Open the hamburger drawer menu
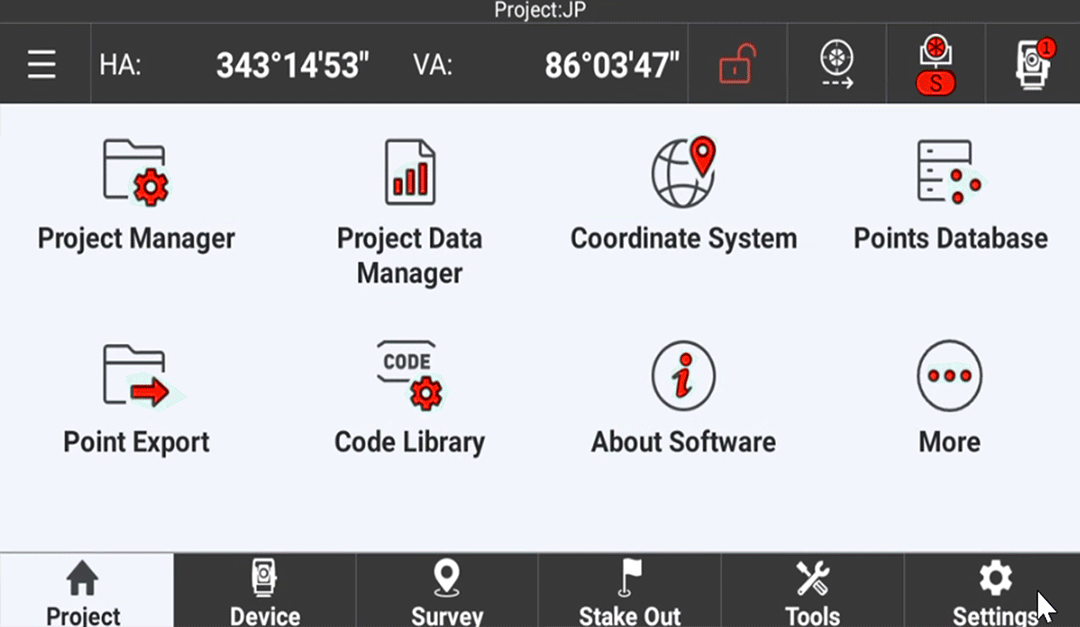This screenshot has width=1080, height=627. click(x=42, y=66)
